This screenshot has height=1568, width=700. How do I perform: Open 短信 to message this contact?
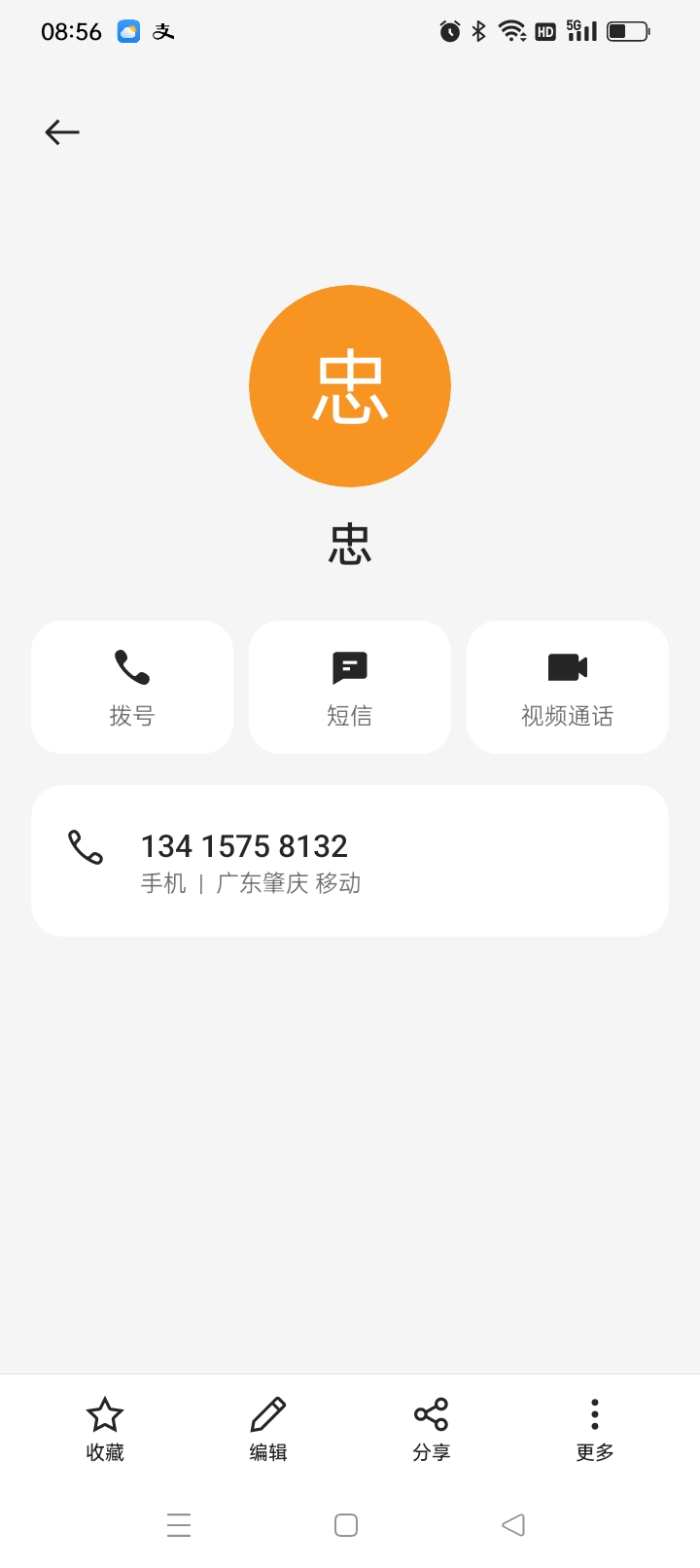click(350, 687)
